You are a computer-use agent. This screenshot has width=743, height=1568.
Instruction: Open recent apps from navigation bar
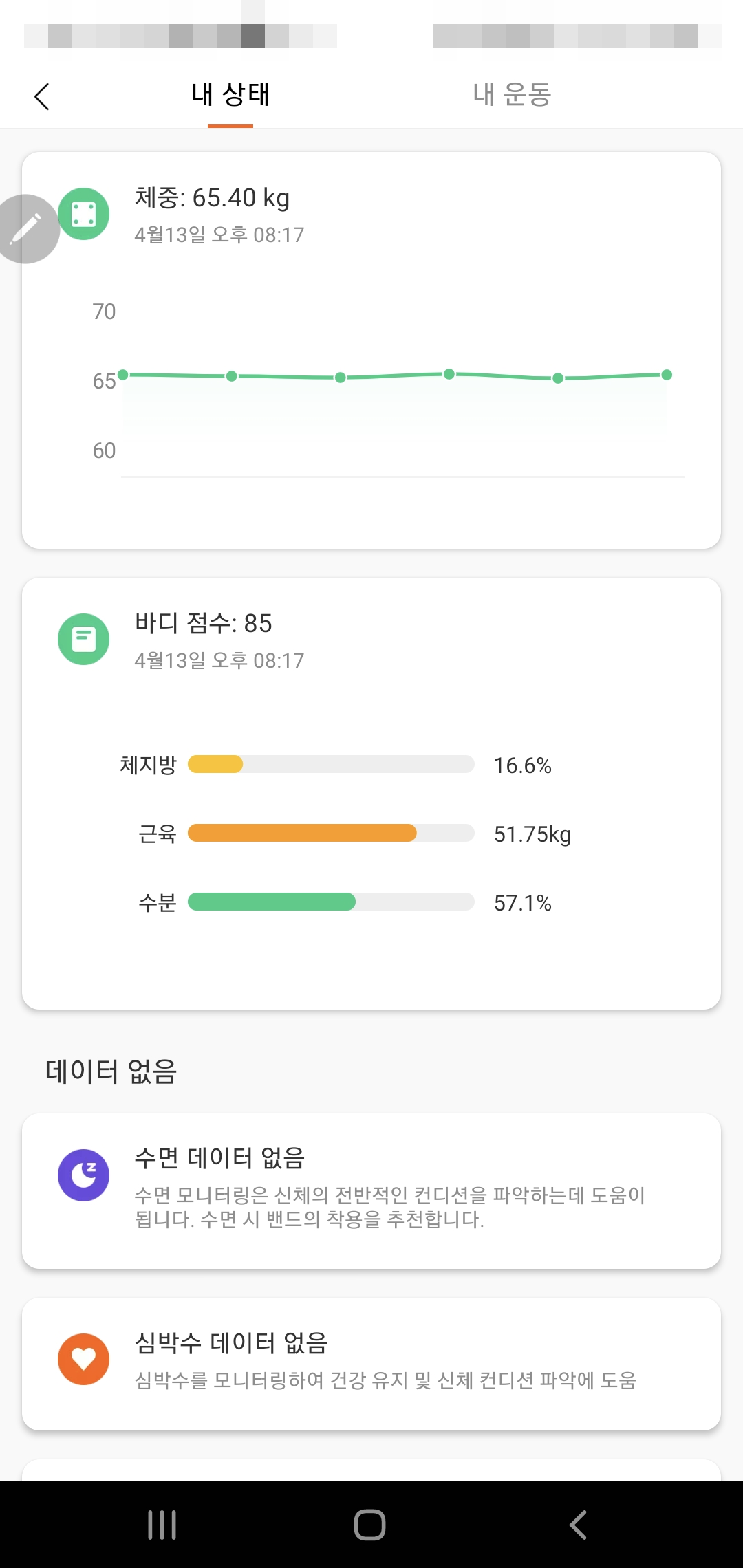pyautogui.click(x=162, y=1525)
